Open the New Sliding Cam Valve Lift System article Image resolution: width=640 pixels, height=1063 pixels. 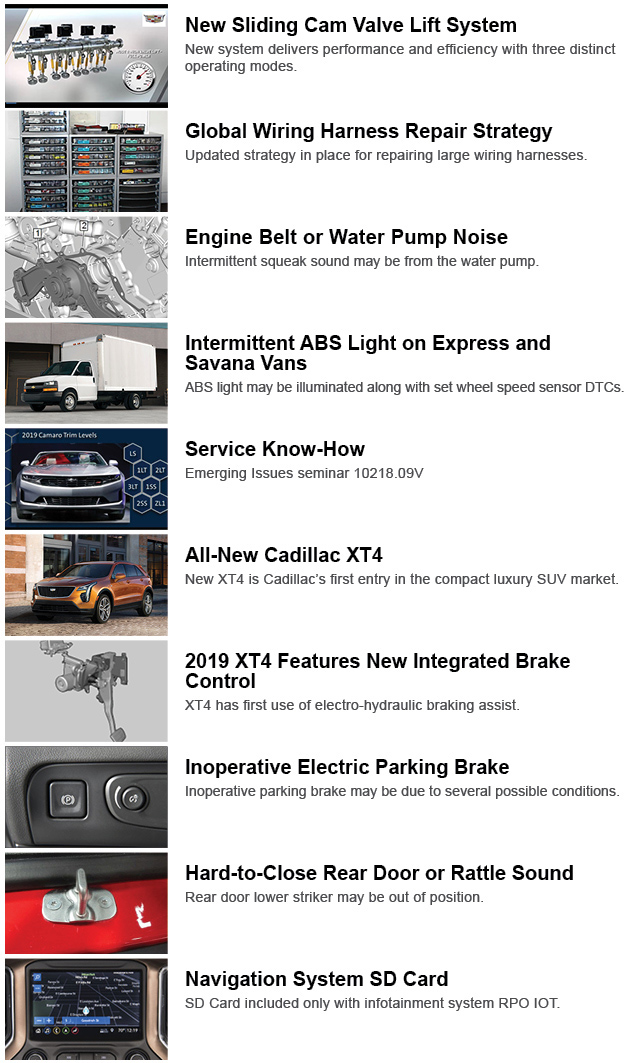click(350, 25)
